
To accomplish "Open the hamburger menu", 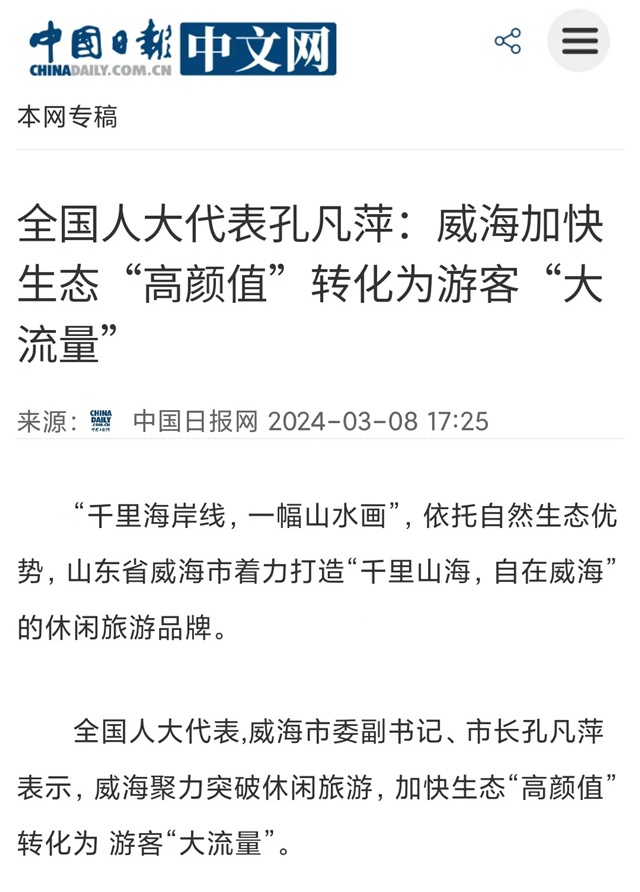I will tap(579, 41).
